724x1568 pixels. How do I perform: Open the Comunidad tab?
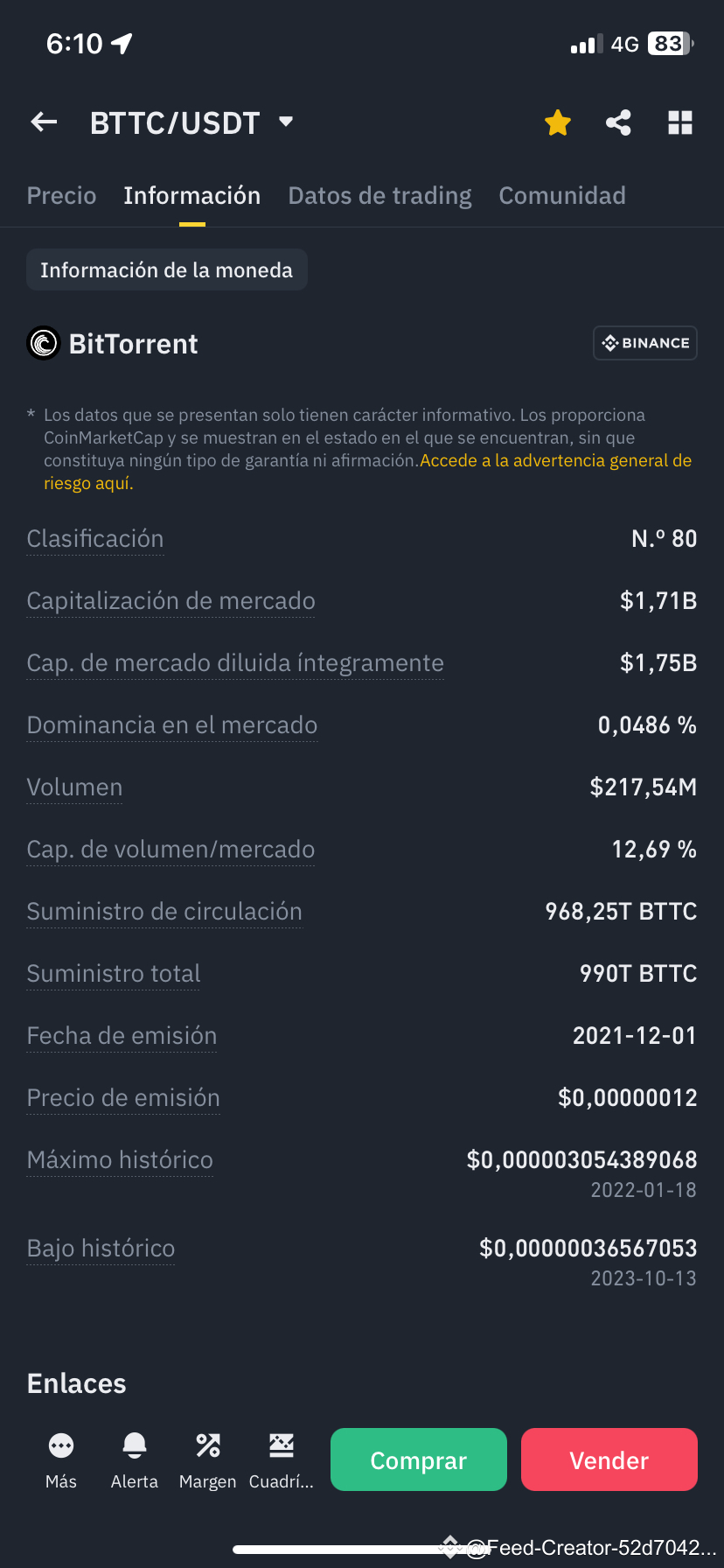(x=562, y=195)
